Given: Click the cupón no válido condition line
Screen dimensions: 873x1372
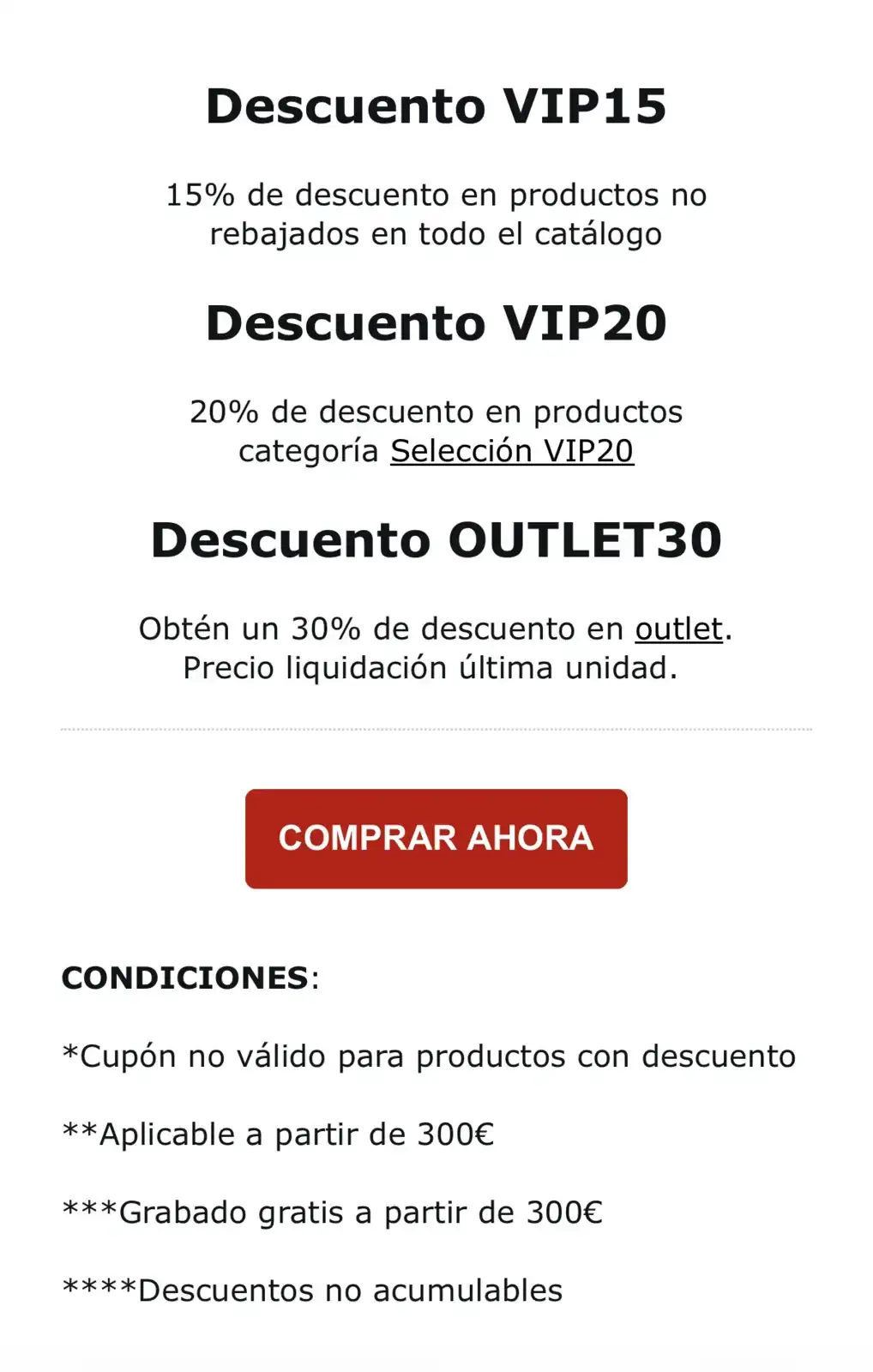Looking at the screenshot, I should coord(429,1056).
